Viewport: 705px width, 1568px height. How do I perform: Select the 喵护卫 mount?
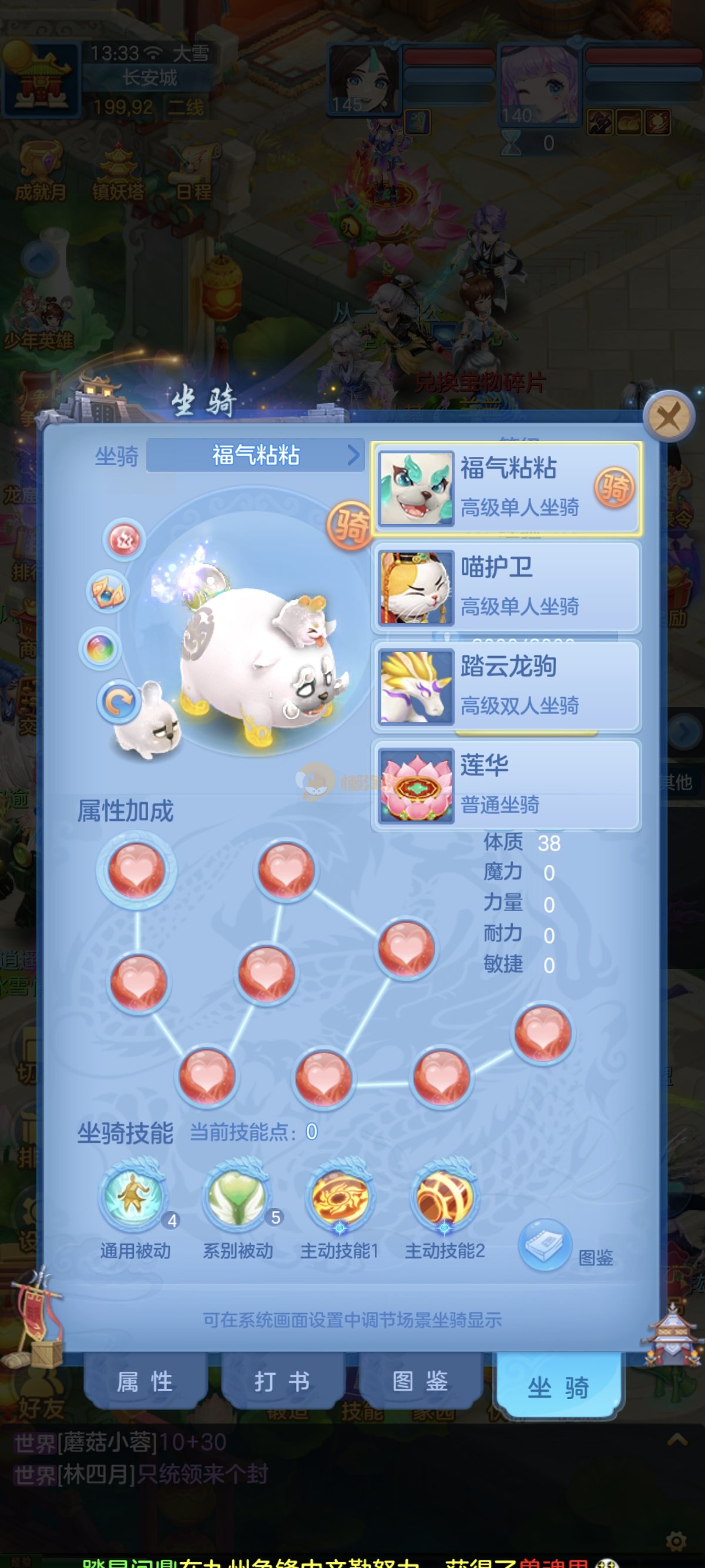click(506, 587)
